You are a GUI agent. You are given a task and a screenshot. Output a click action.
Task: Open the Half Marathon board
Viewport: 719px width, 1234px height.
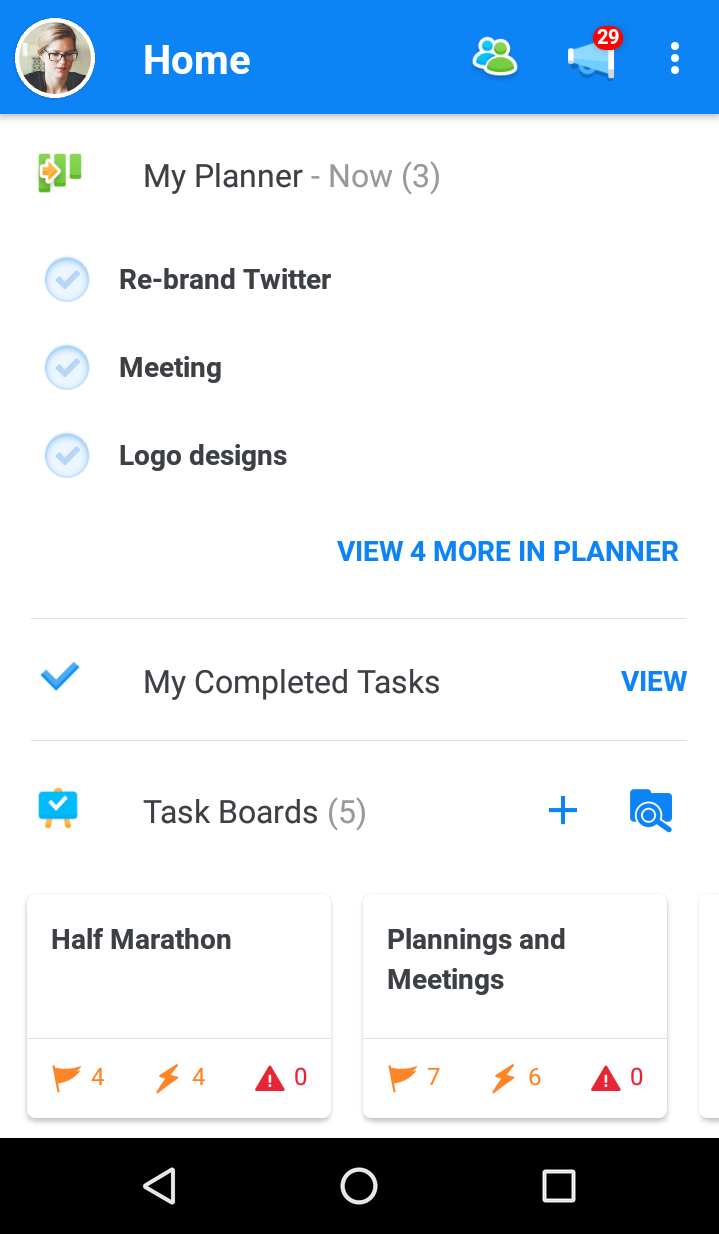click(x=179, y=1006)
